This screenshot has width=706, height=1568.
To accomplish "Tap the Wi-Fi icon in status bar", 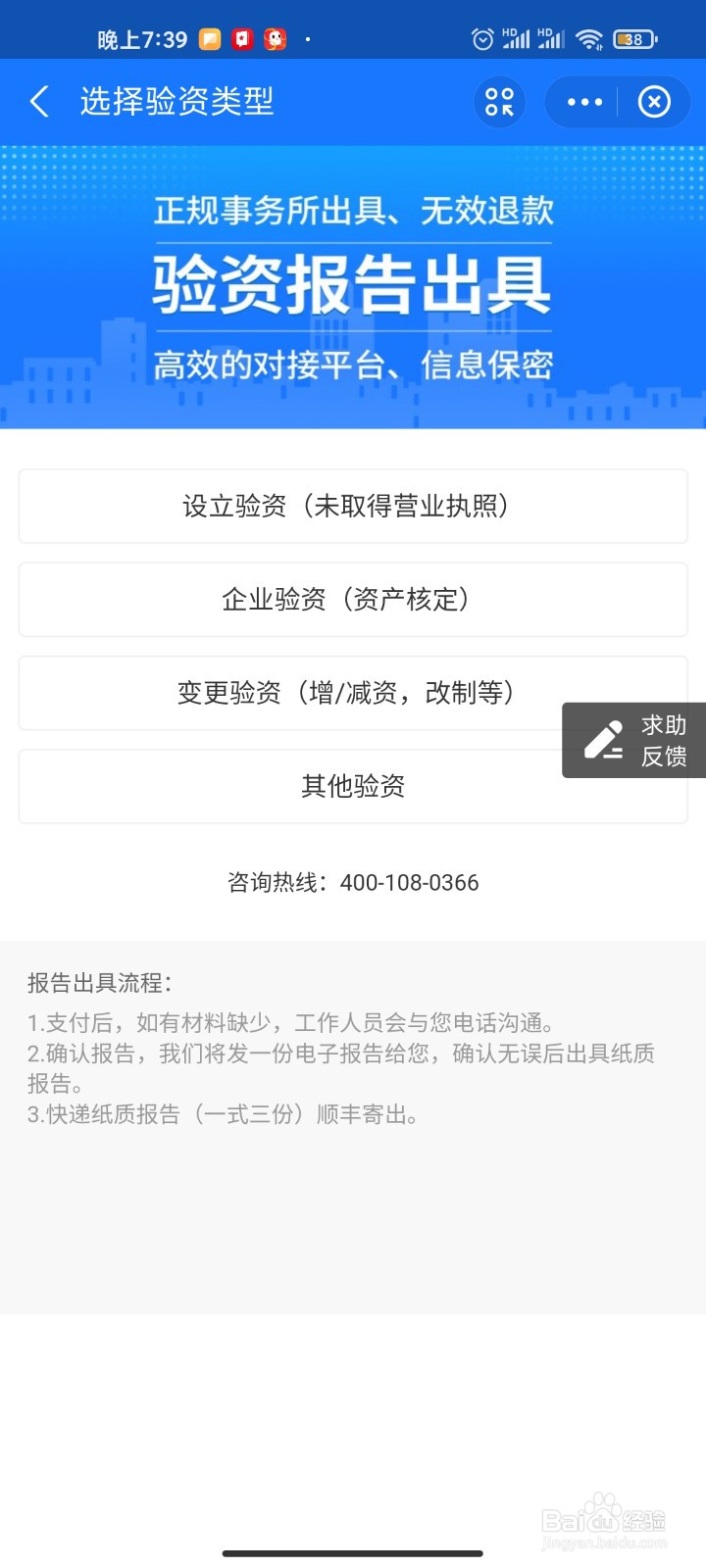I will pos(589,38).
